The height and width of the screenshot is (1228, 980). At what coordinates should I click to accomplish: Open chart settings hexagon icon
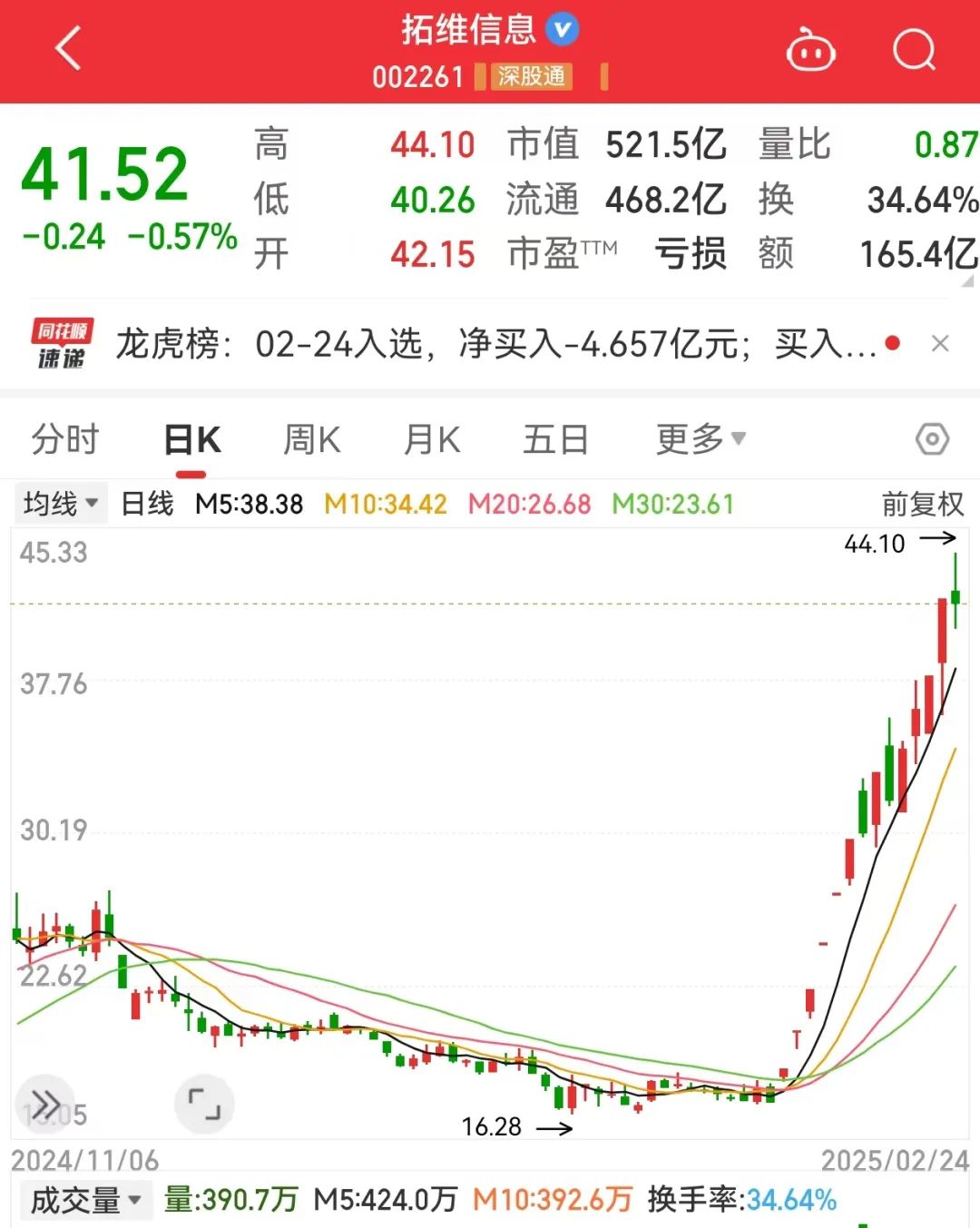[932, 439]
